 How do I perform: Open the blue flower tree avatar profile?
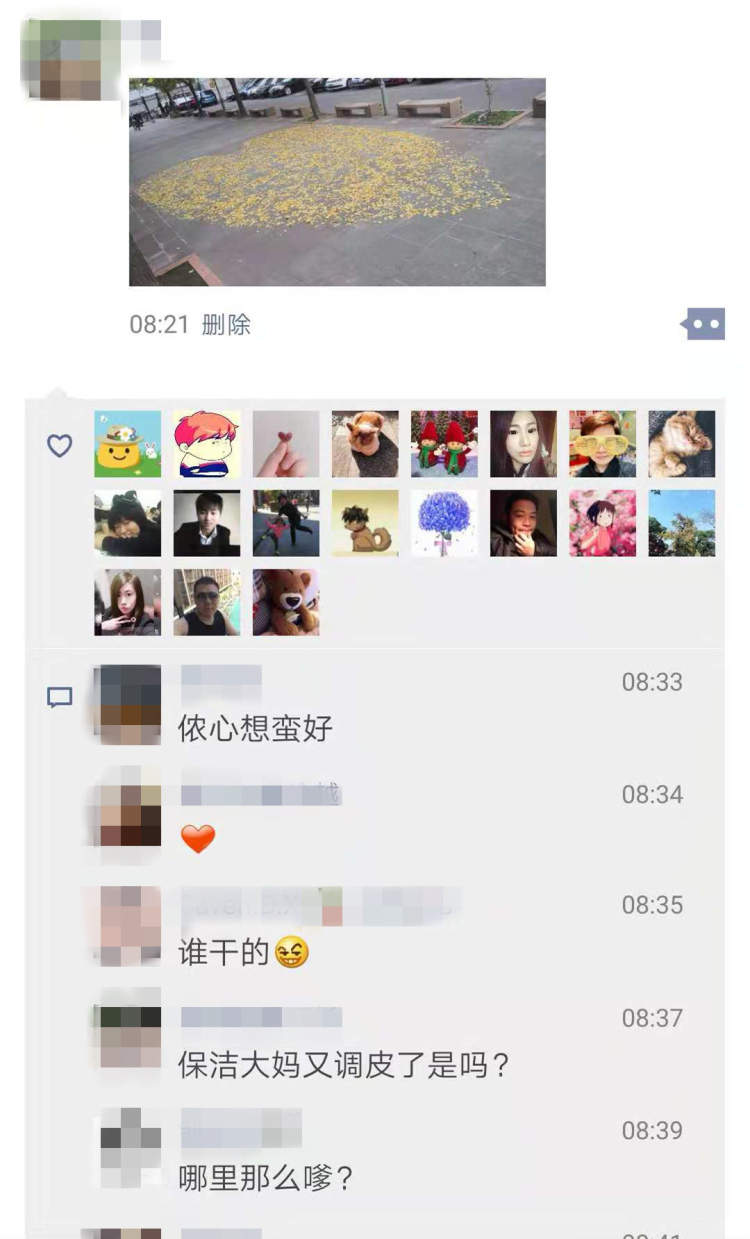pos(444,523)
